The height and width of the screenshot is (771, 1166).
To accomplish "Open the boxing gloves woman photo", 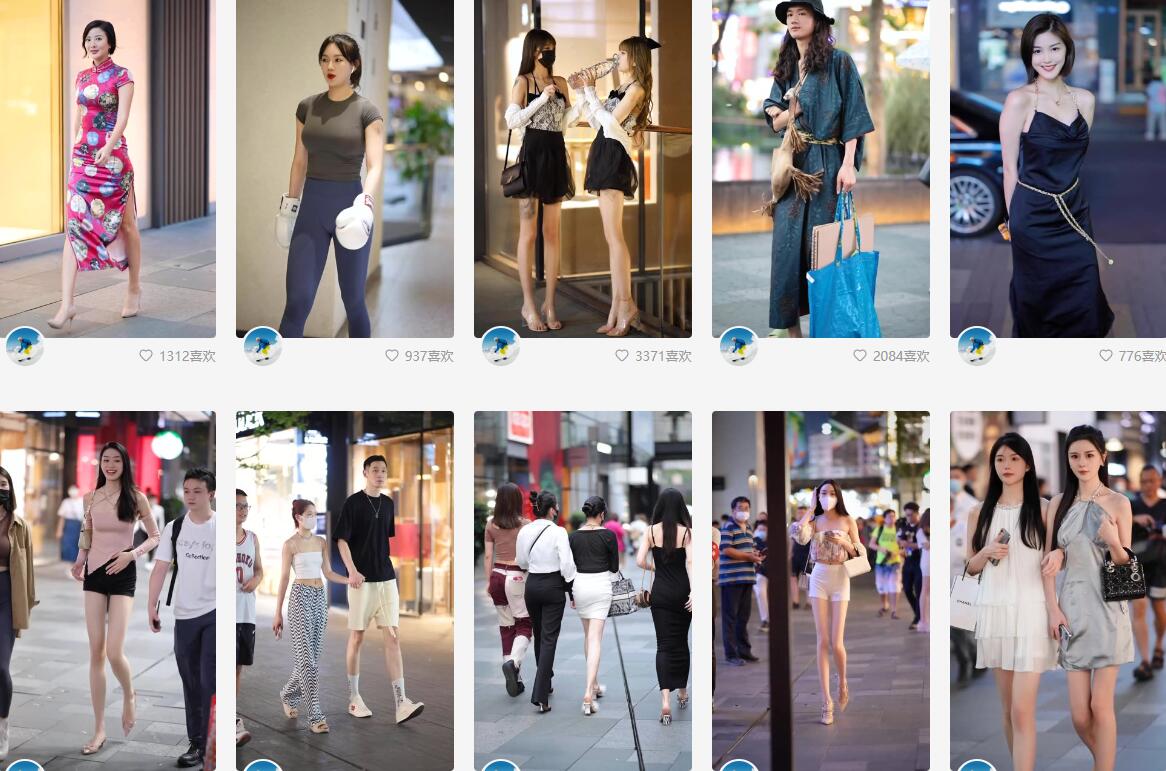I will point(344,168).
